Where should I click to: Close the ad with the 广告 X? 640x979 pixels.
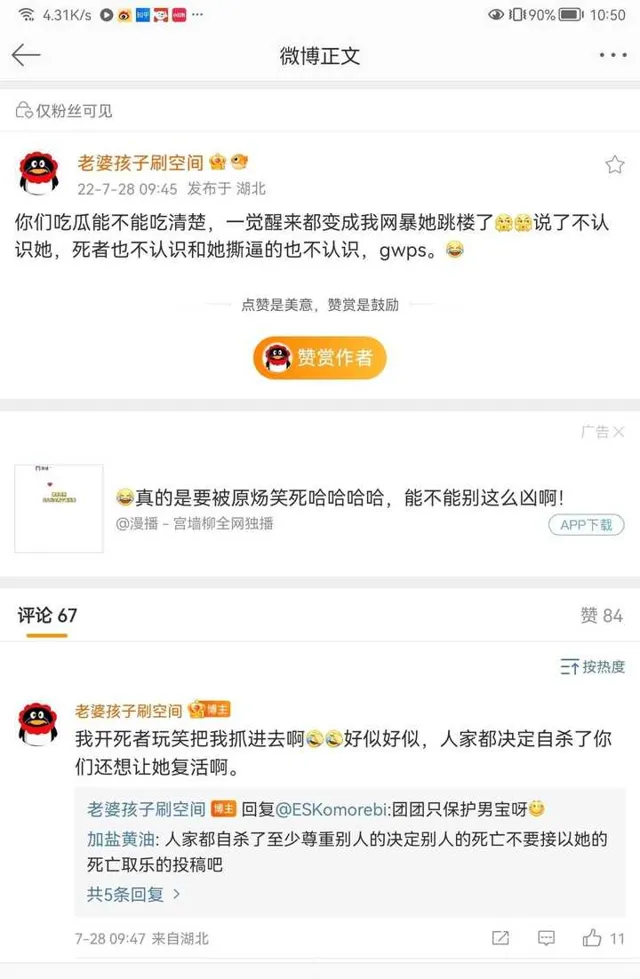618,432
